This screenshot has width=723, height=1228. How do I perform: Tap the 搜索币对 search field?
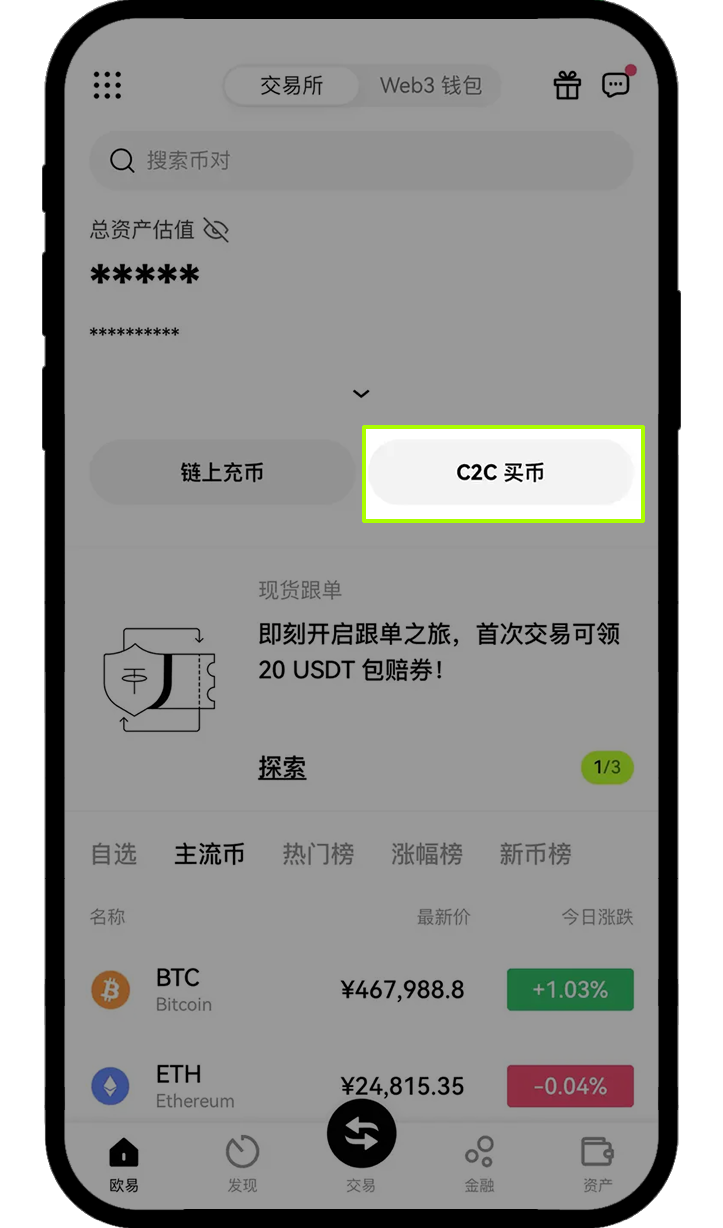pyautogui.click(x=361, y=160)
